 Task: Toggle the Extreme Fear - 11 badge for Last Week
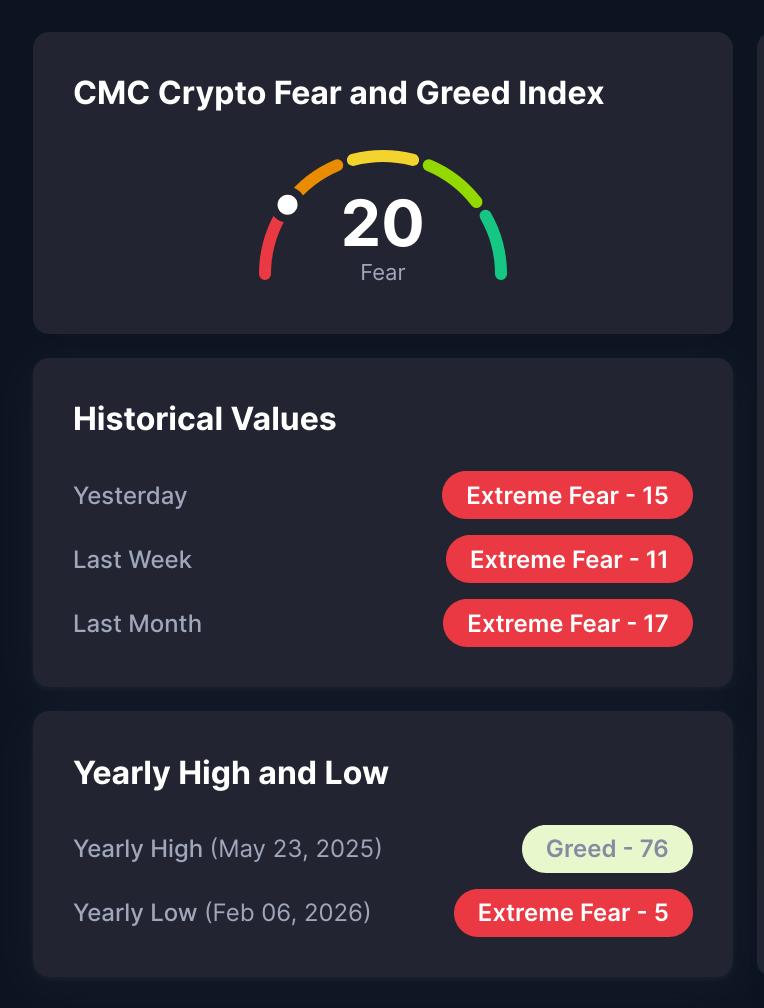pos(569,559)
